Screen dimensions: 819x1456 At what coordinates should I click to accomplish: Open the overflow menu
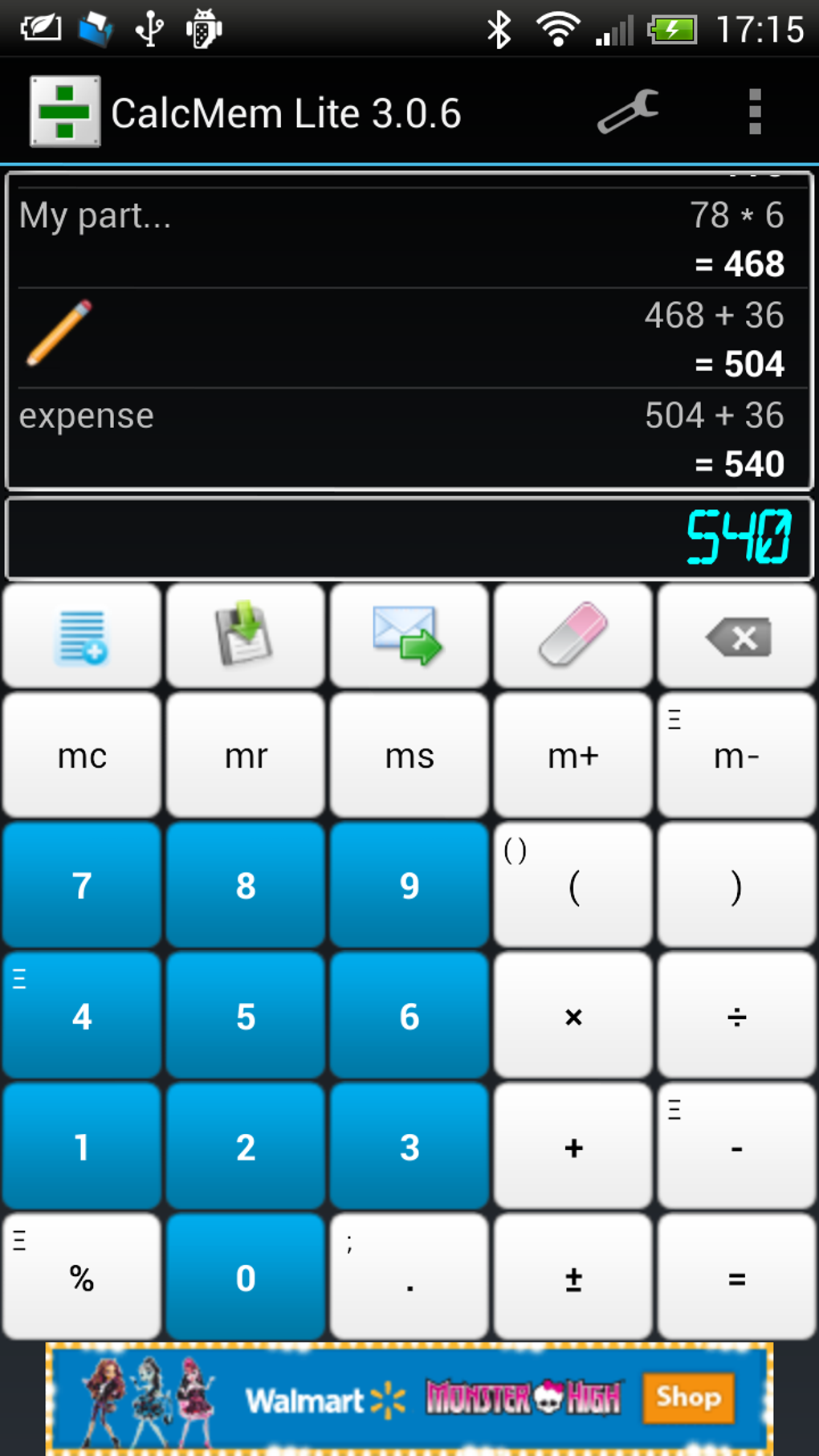point(754,112)
